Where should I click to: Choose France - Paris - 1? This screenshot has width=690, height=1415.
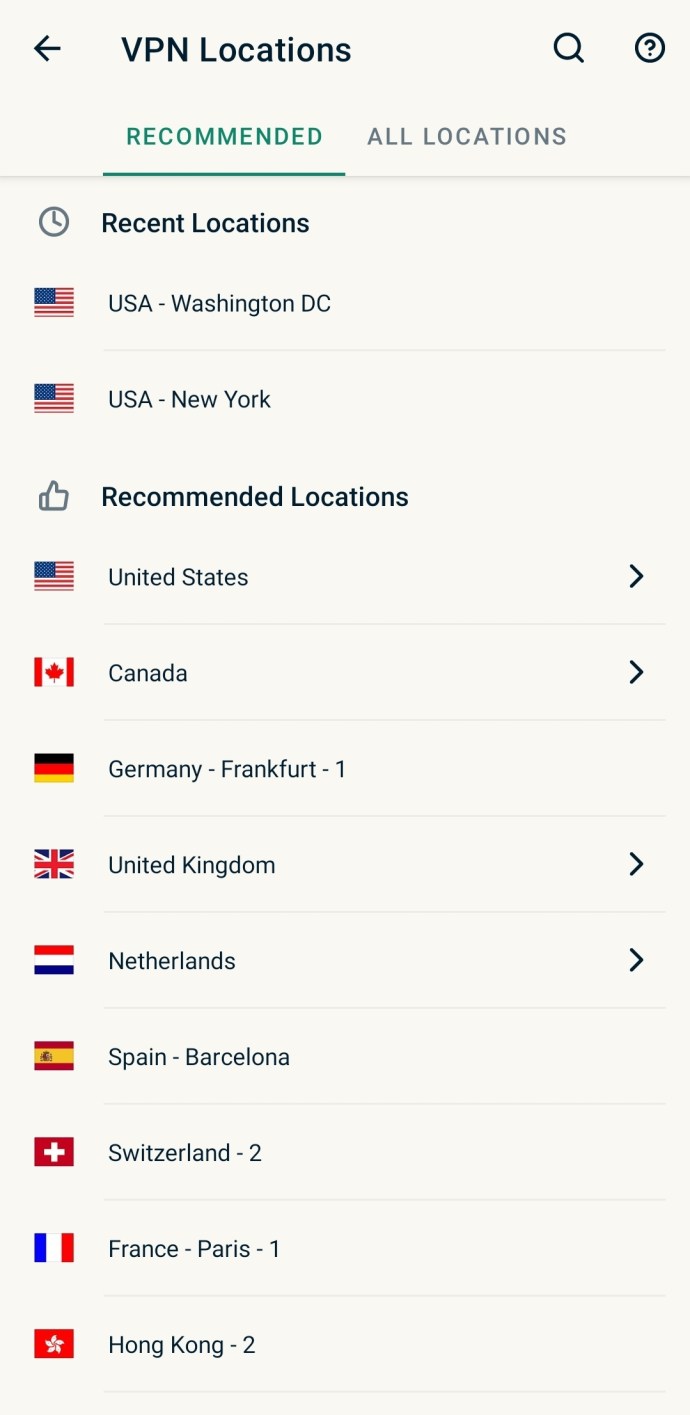coord(345,1249)
